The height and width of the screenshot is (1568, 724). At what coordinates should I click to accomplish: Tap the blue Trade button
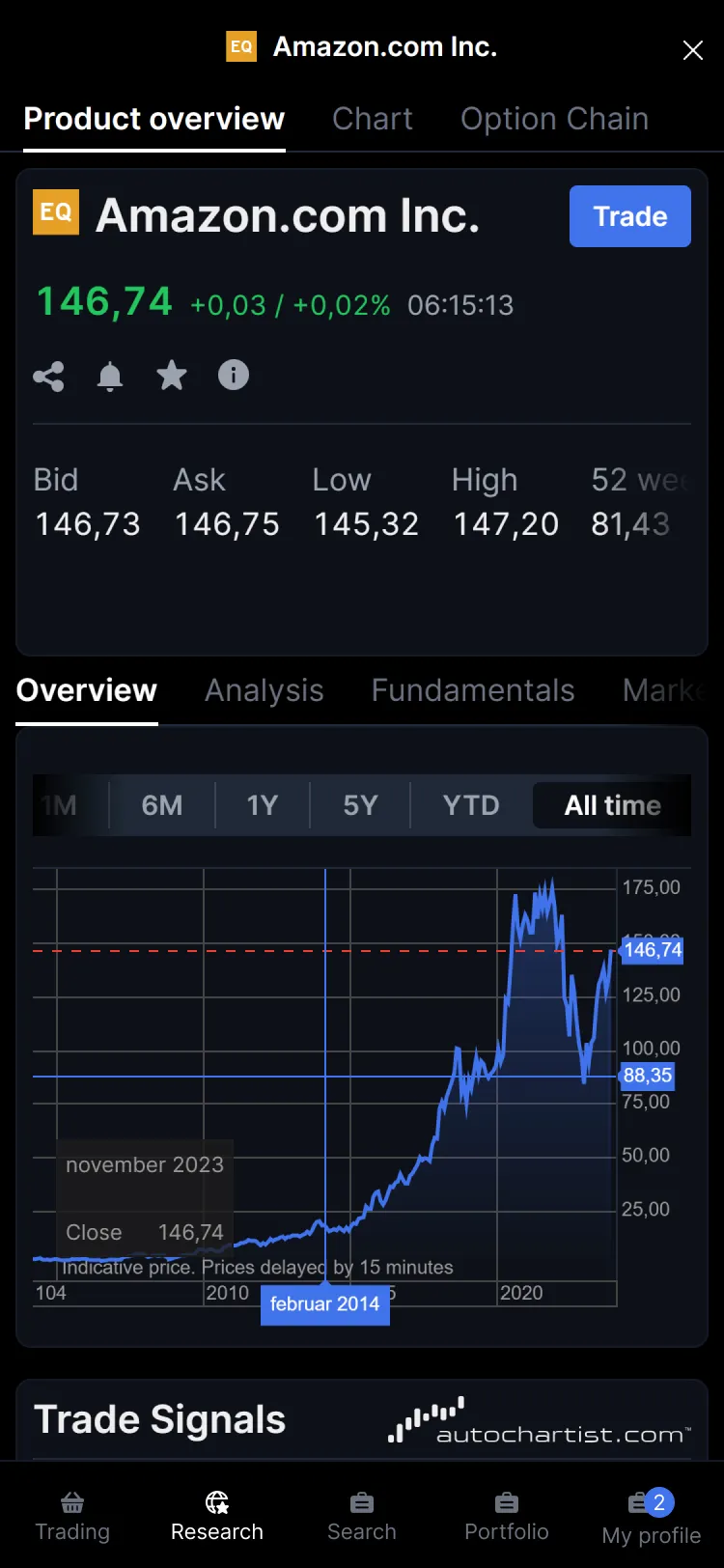click(x=629, y=216)
